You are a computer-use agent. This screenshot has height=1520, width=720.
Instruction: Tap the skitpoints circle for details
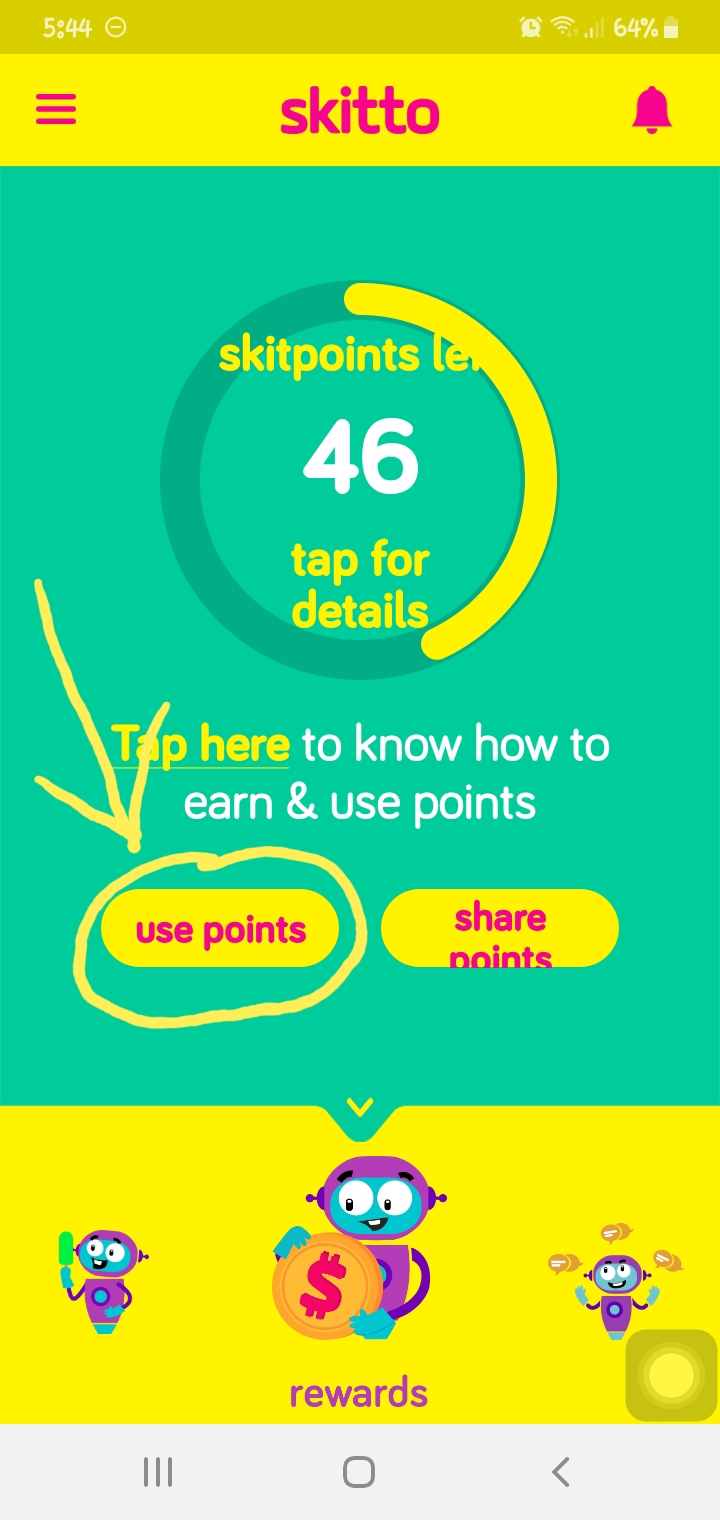[x=360, y=480]
